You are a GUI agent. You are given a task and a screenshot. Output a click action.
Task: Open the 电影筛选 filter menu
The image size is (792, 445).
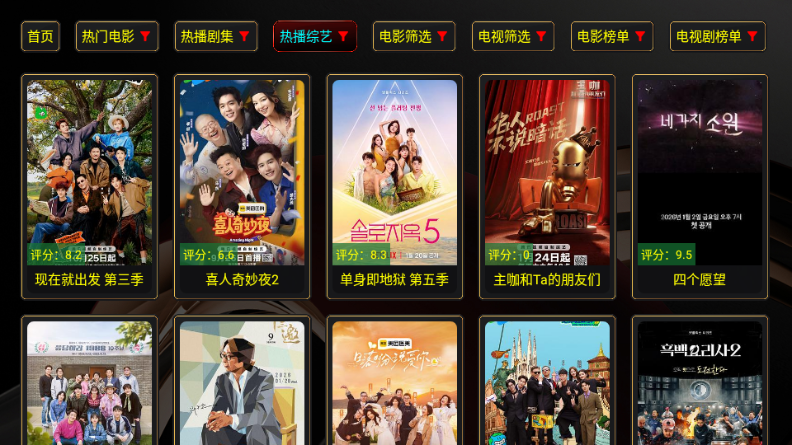pyautogui.click(x=414, y=37)
